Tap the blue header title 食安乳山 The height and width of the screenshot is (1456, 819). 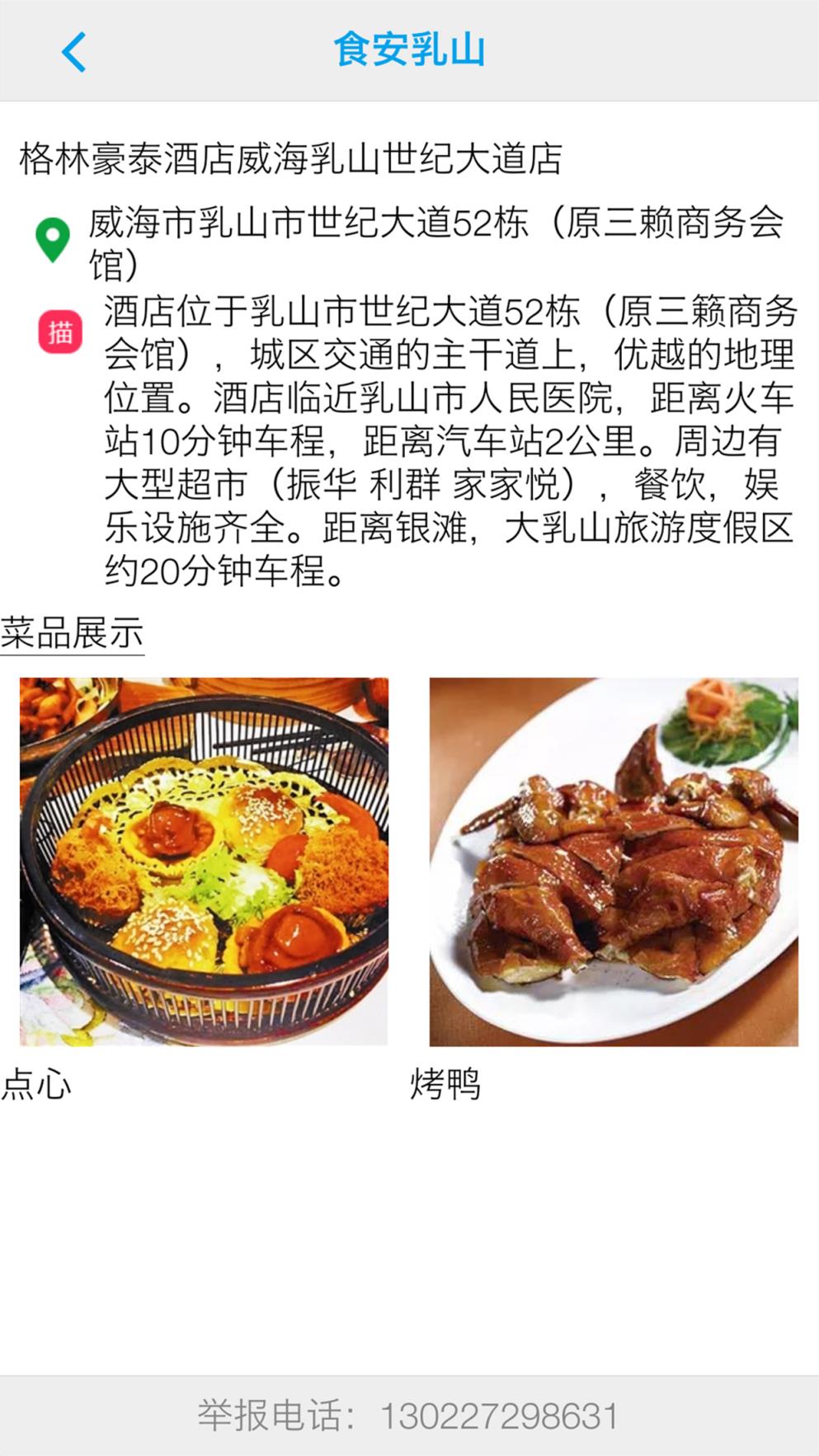point(409,51)
